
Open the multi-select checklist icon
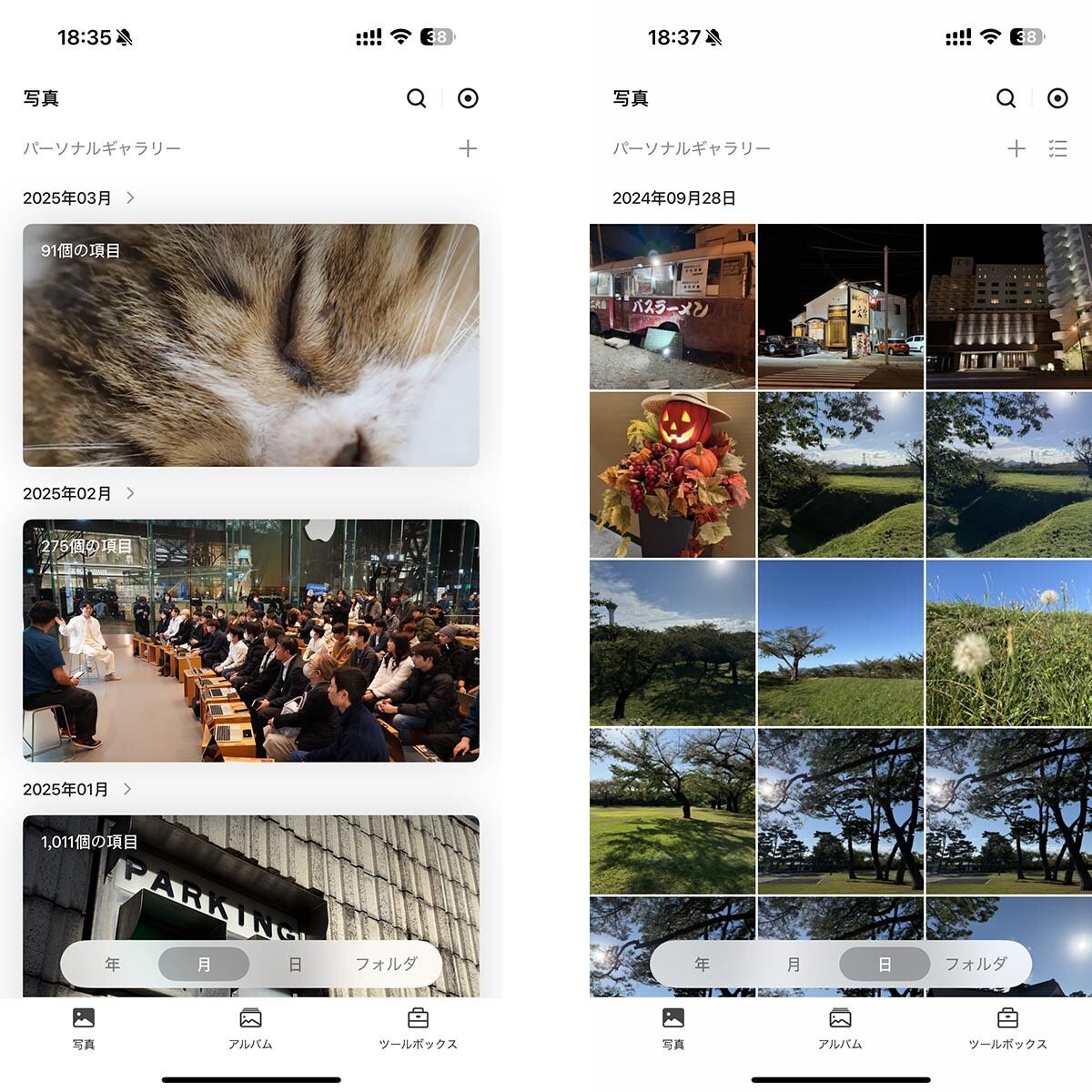click(x=1057, y=148)
